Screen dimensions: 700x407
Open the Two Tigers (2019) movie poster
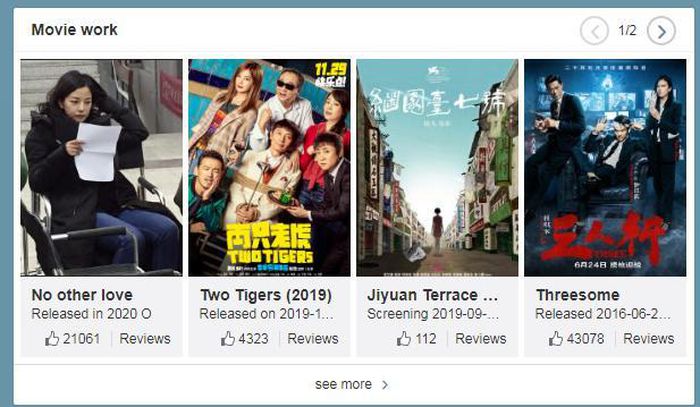(x=269, y=167)
